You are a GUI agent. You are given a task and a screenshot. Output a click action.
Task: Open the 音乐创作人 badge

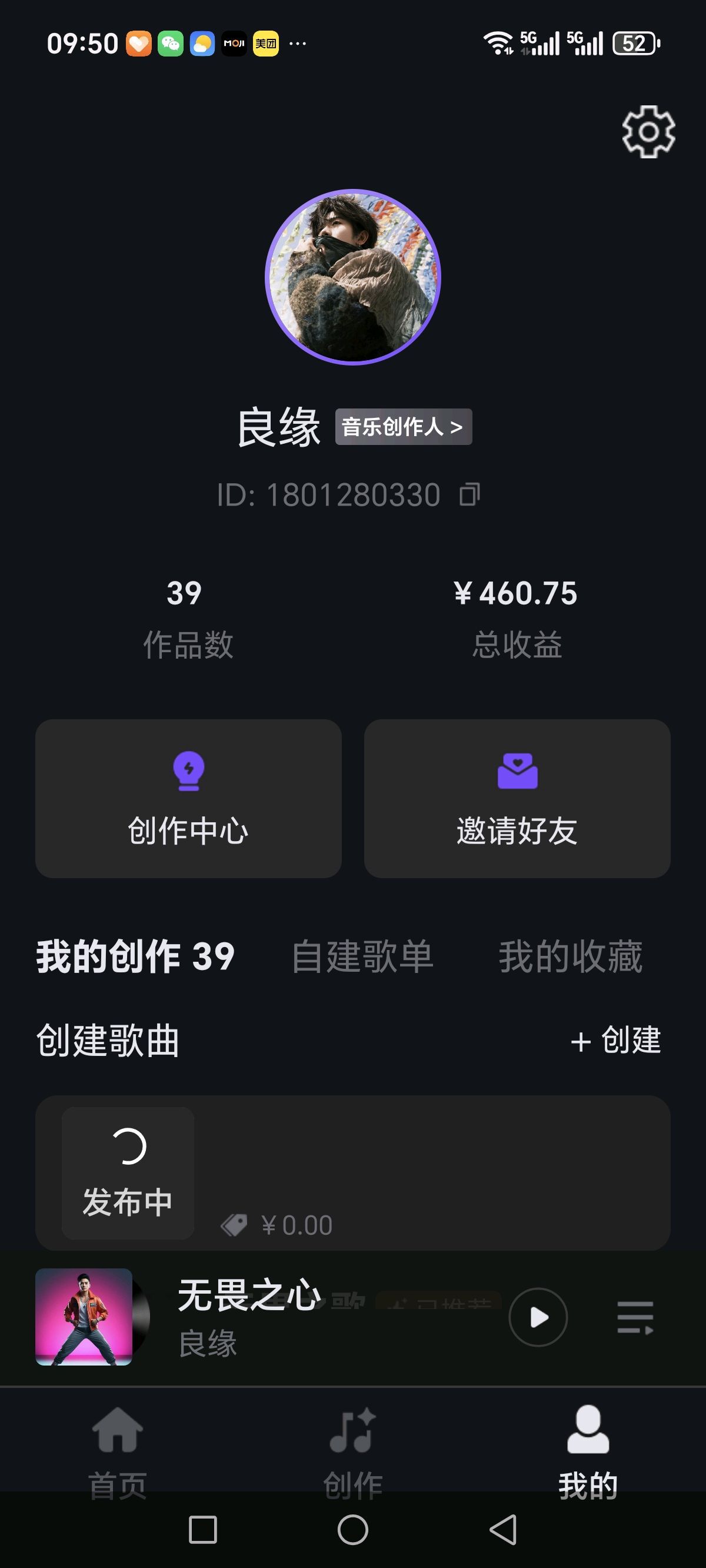click(403, 427)
